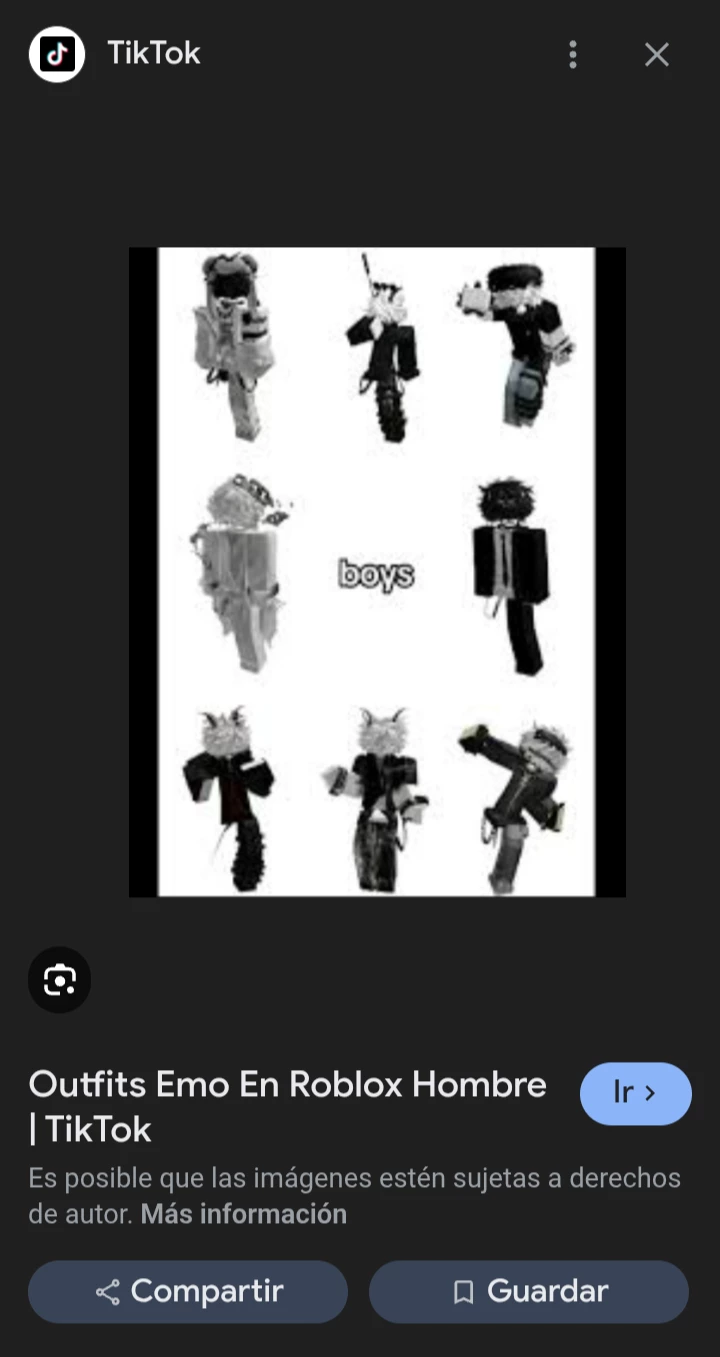The image size is (720, 1357).
Task: Tap the Ir button to visit TikTok
Action: click(x=635, y=1093)
